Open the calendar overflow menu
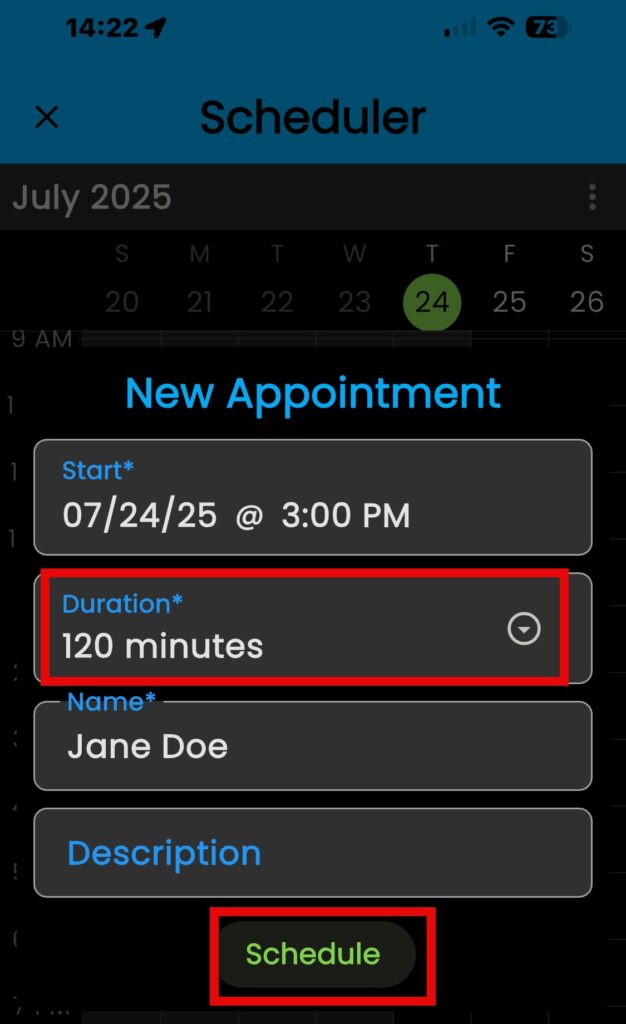Screen dimensions: 626x1024 coord(593,197)
